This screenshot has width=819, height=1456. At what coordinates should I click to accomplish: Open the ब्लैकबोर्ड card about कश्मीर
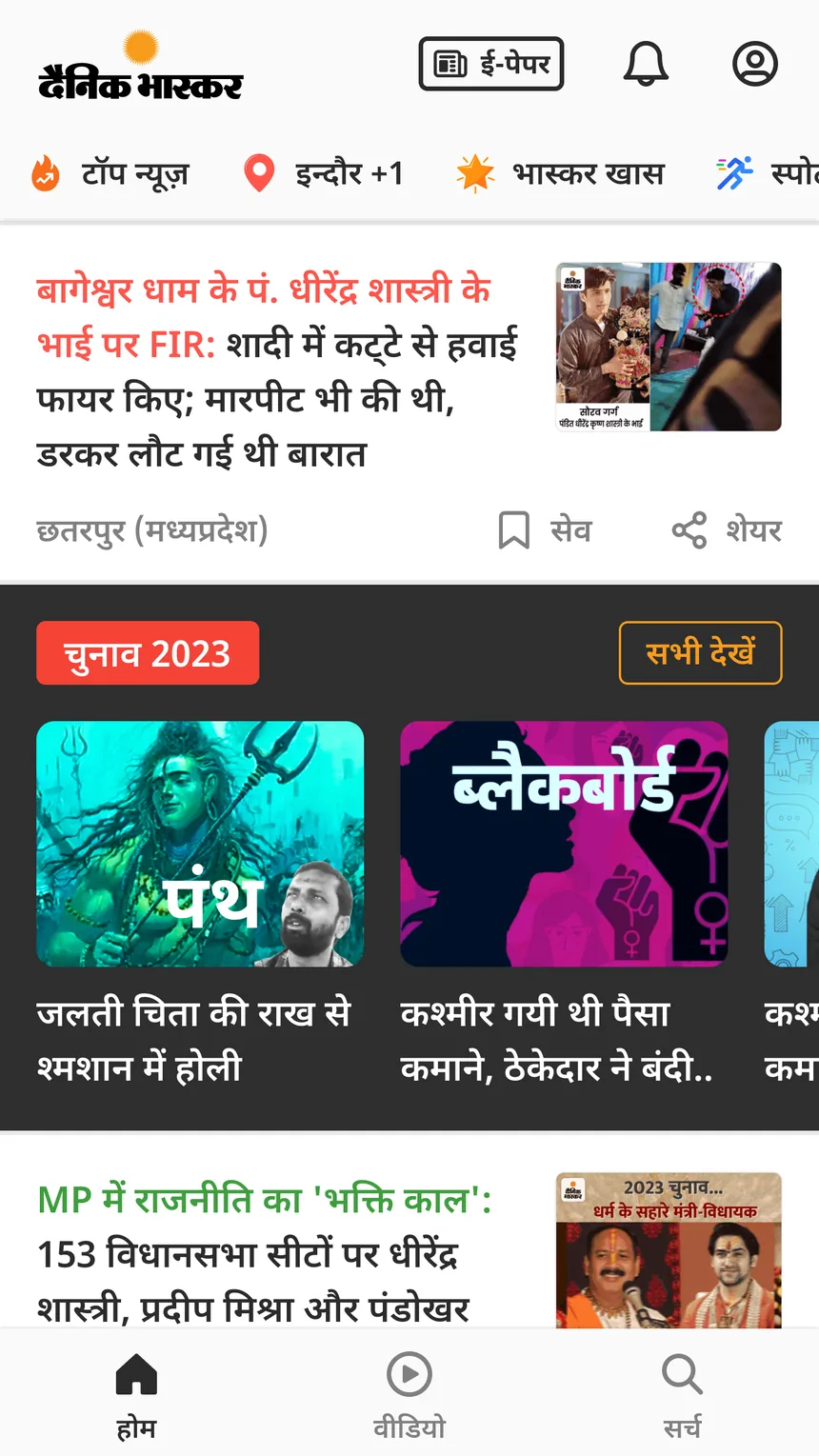564,904
